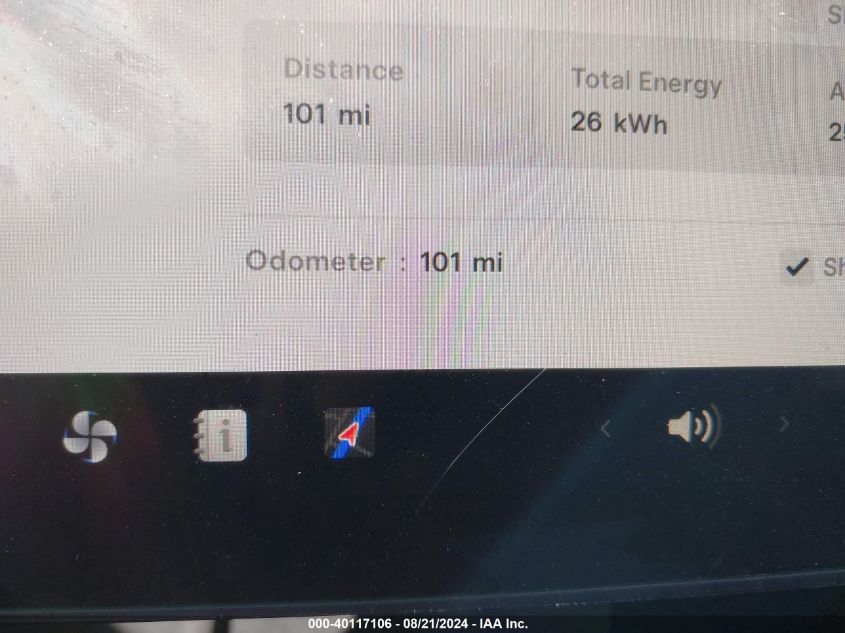845x633 pixels.
Task: Toggle the checkbox beside the odometer
Action: [797, 266]
